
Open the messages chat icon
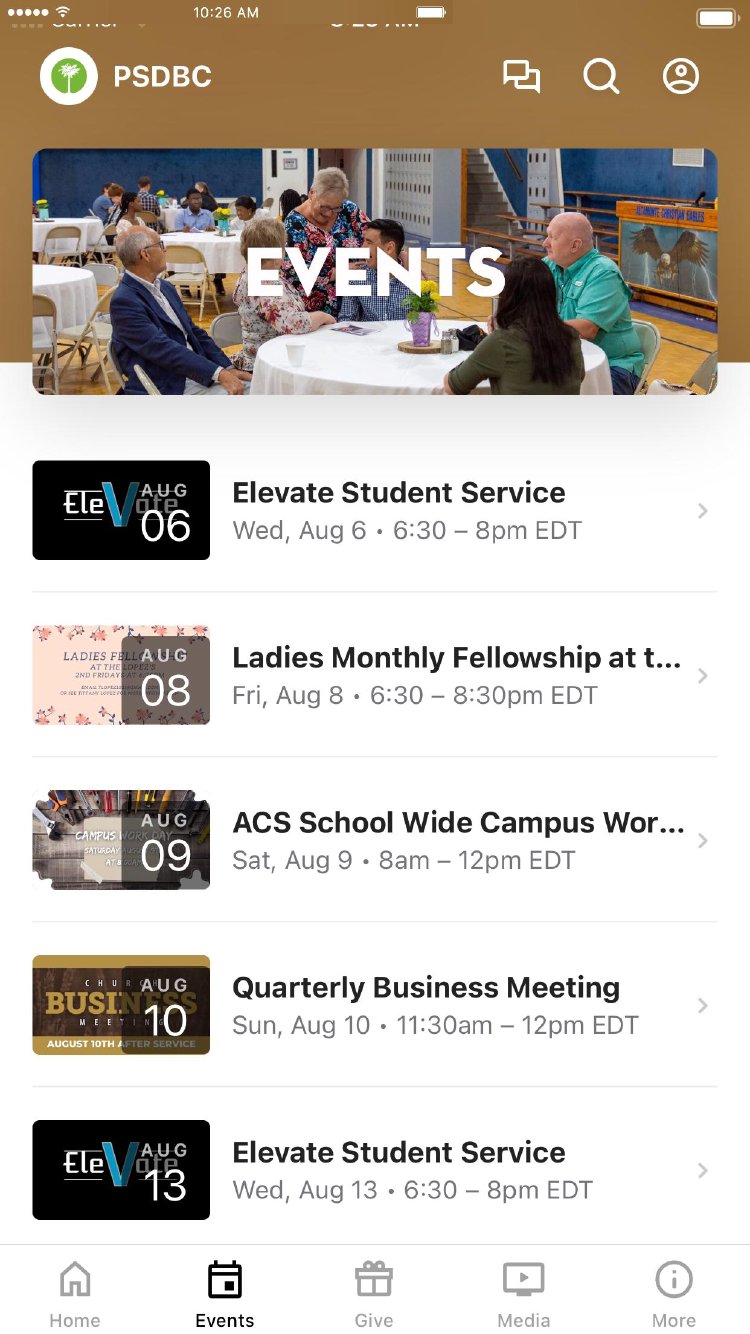pyautogui.click(x=521, y=77)
